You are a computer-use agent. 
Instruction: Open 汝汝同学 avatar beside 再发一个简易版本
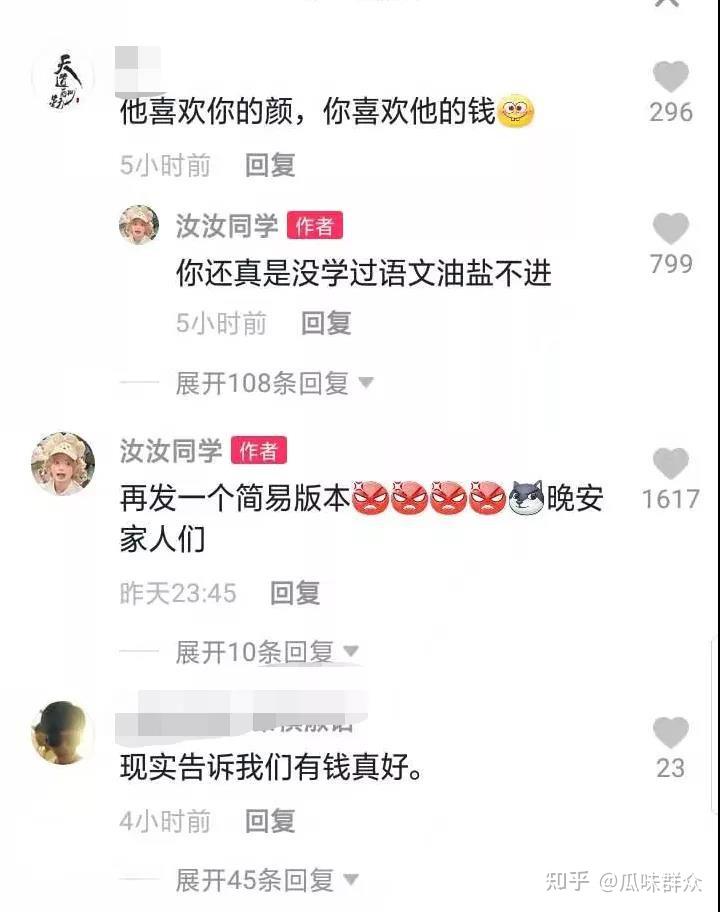pyautogui.click(x=63, y=464)
